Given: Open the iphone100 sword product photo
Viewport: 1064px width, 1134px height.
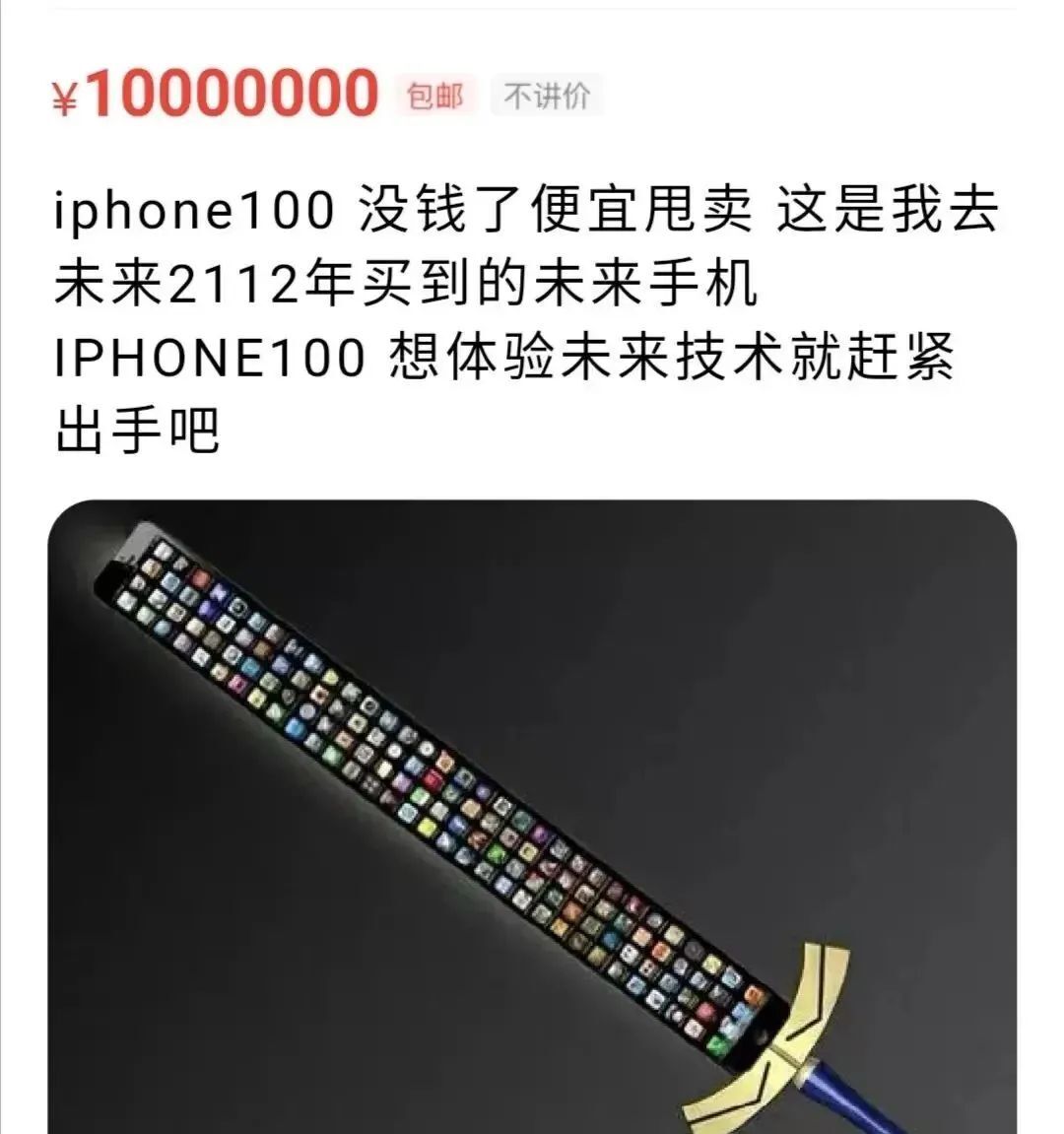Looking at the screenshot, I should click(532, 818).
